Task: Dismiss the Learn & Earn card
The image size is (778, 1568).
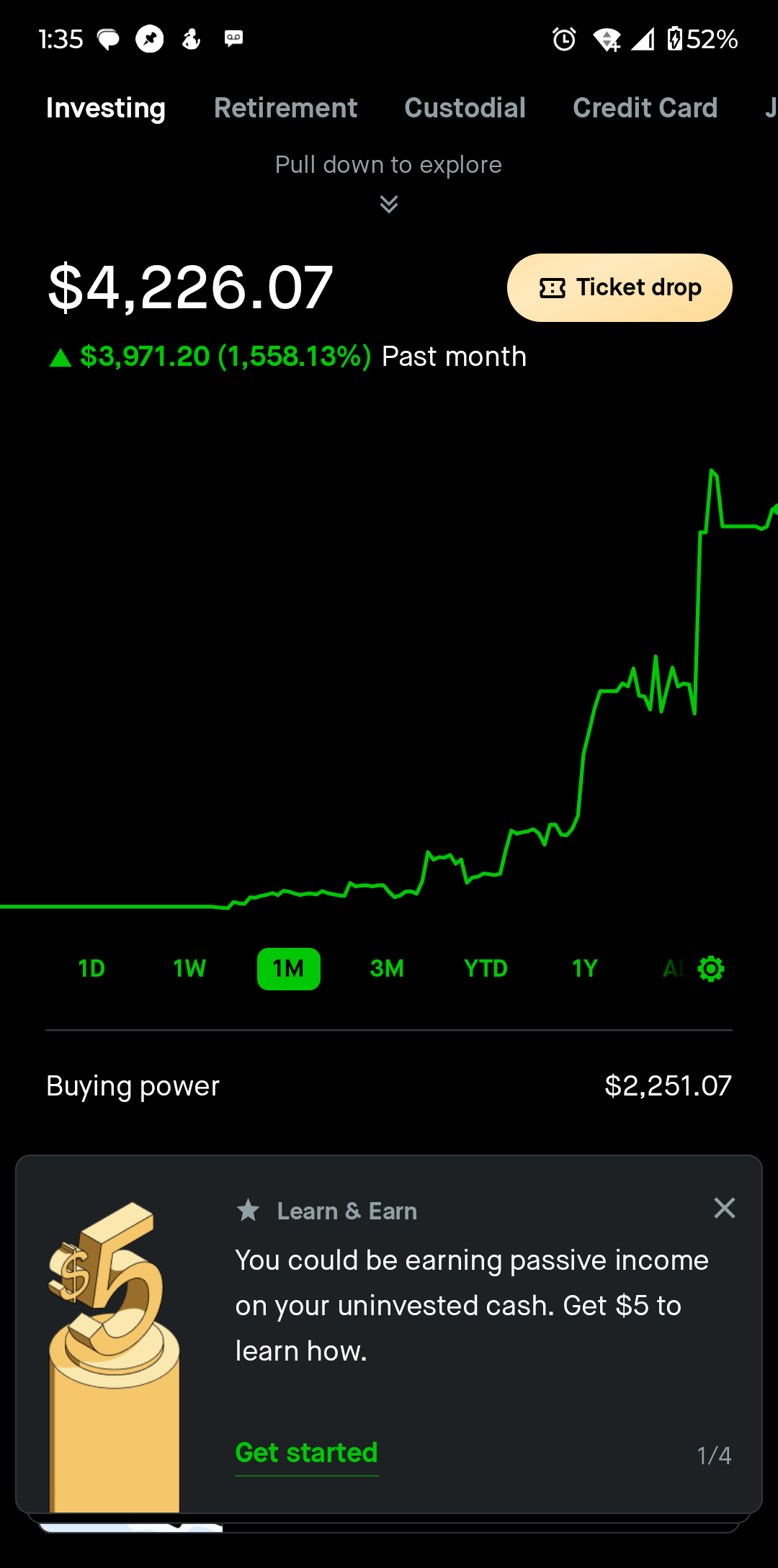Action: [x=724, y=1208]
